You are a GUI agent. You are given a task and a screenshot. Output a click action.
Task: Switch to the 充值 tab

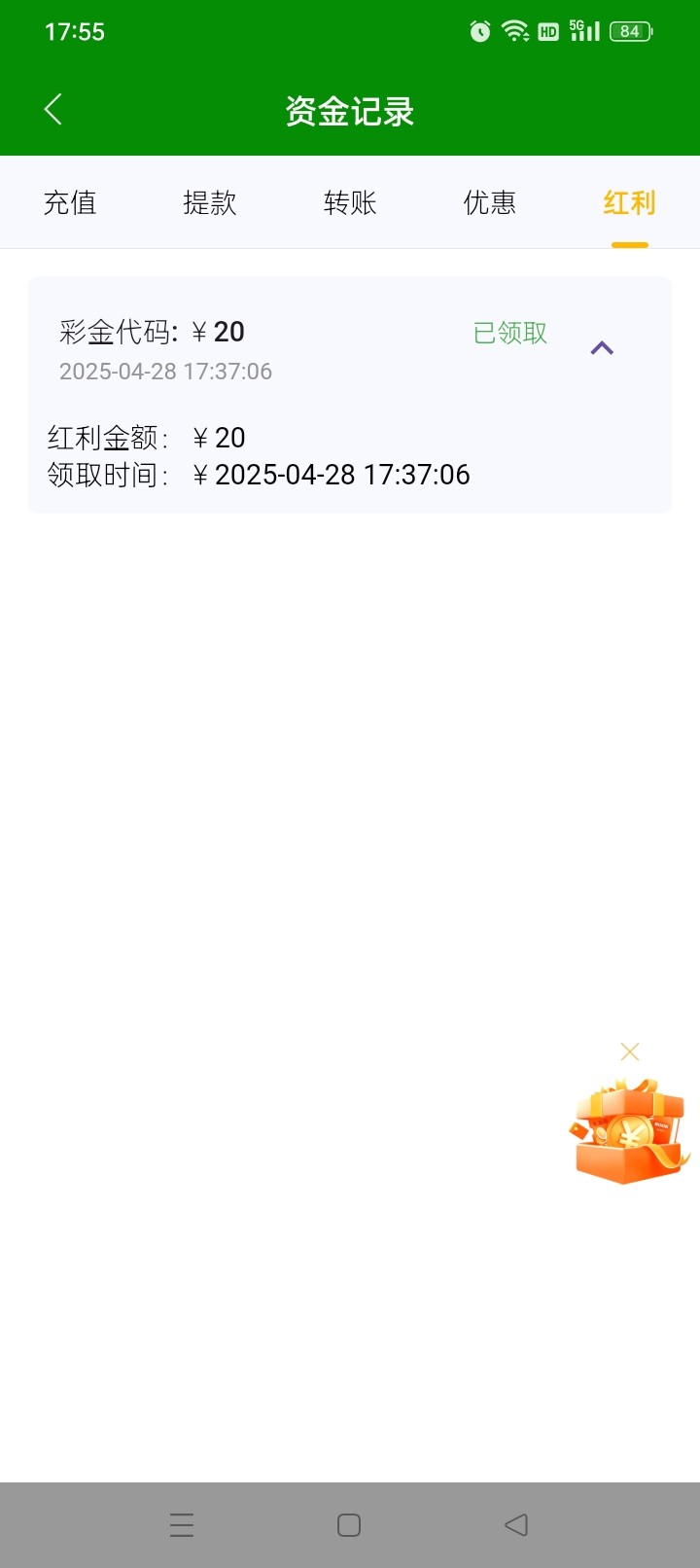click(70, 202)
